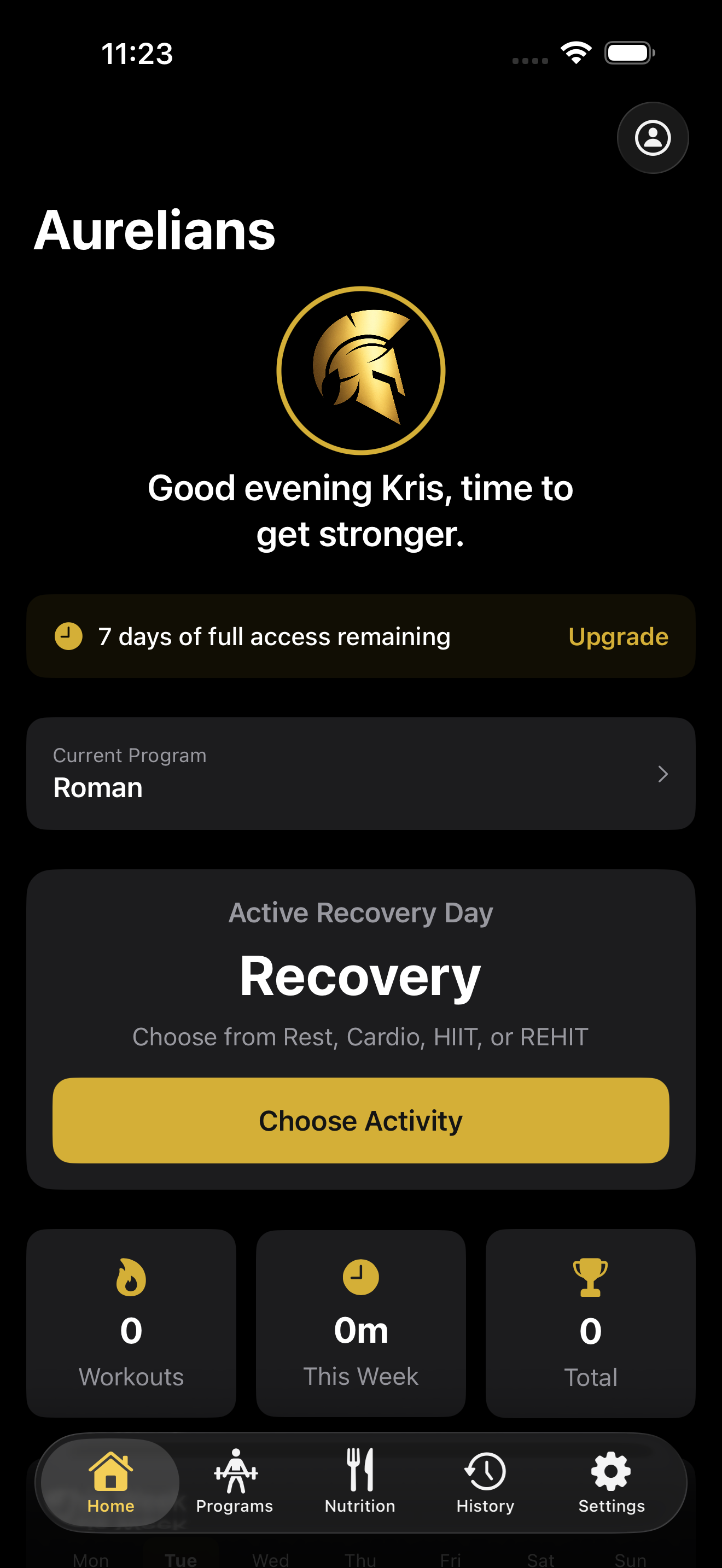Open the Current Program Roman card

pos(360,773)
